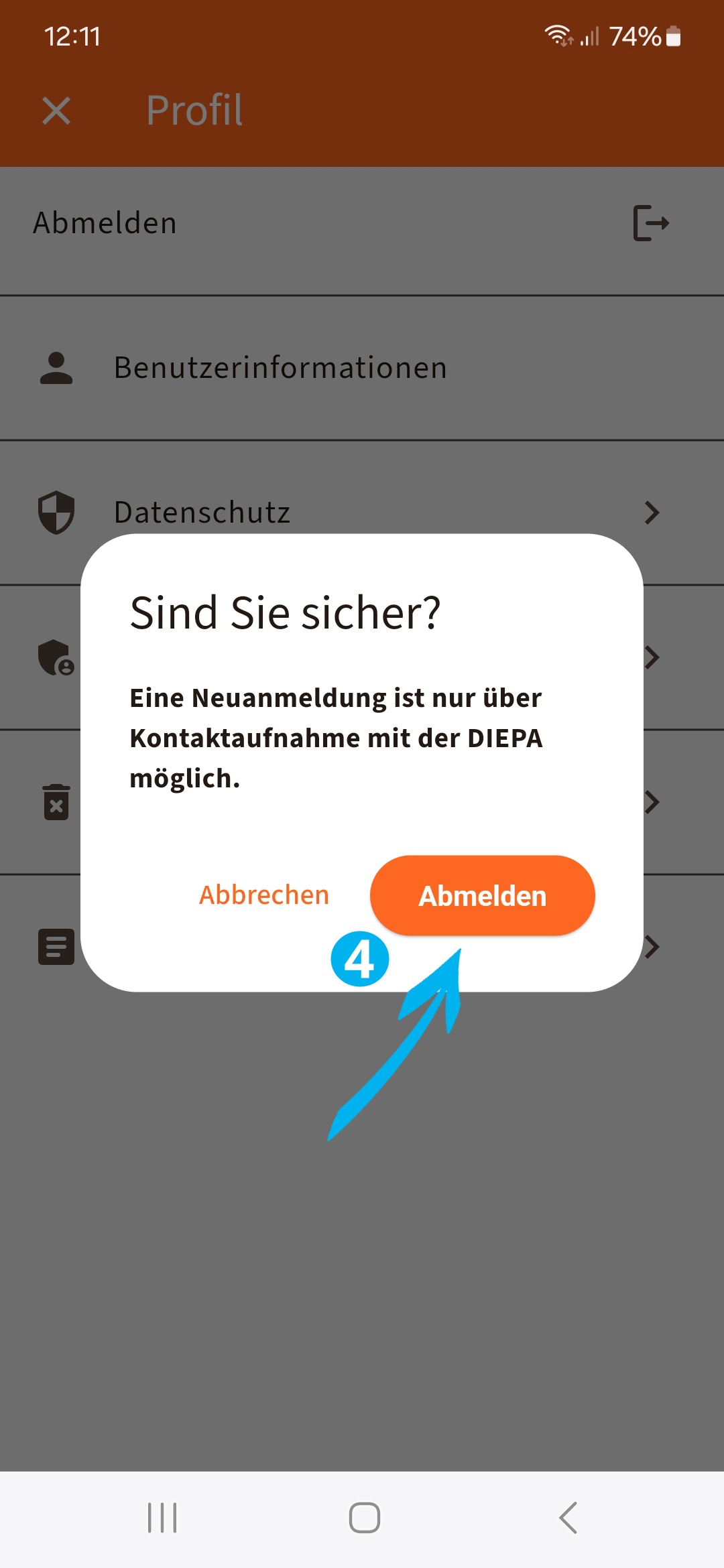
Task: Go back using the system back button
Action: 568,1518
